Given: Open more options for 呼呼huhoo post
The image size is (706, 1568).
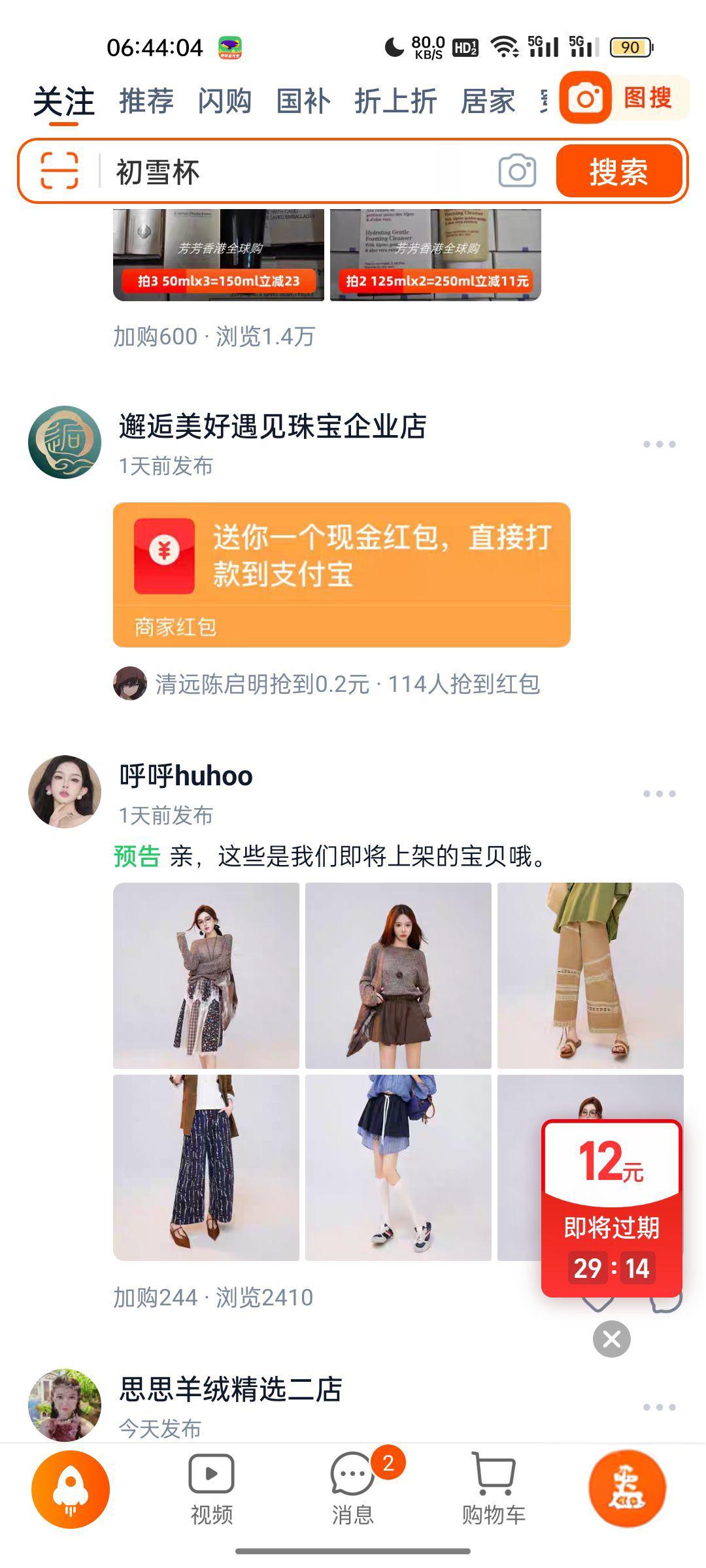Looking at the screenshot, I should pyautogui.click(x=658, y=794).
